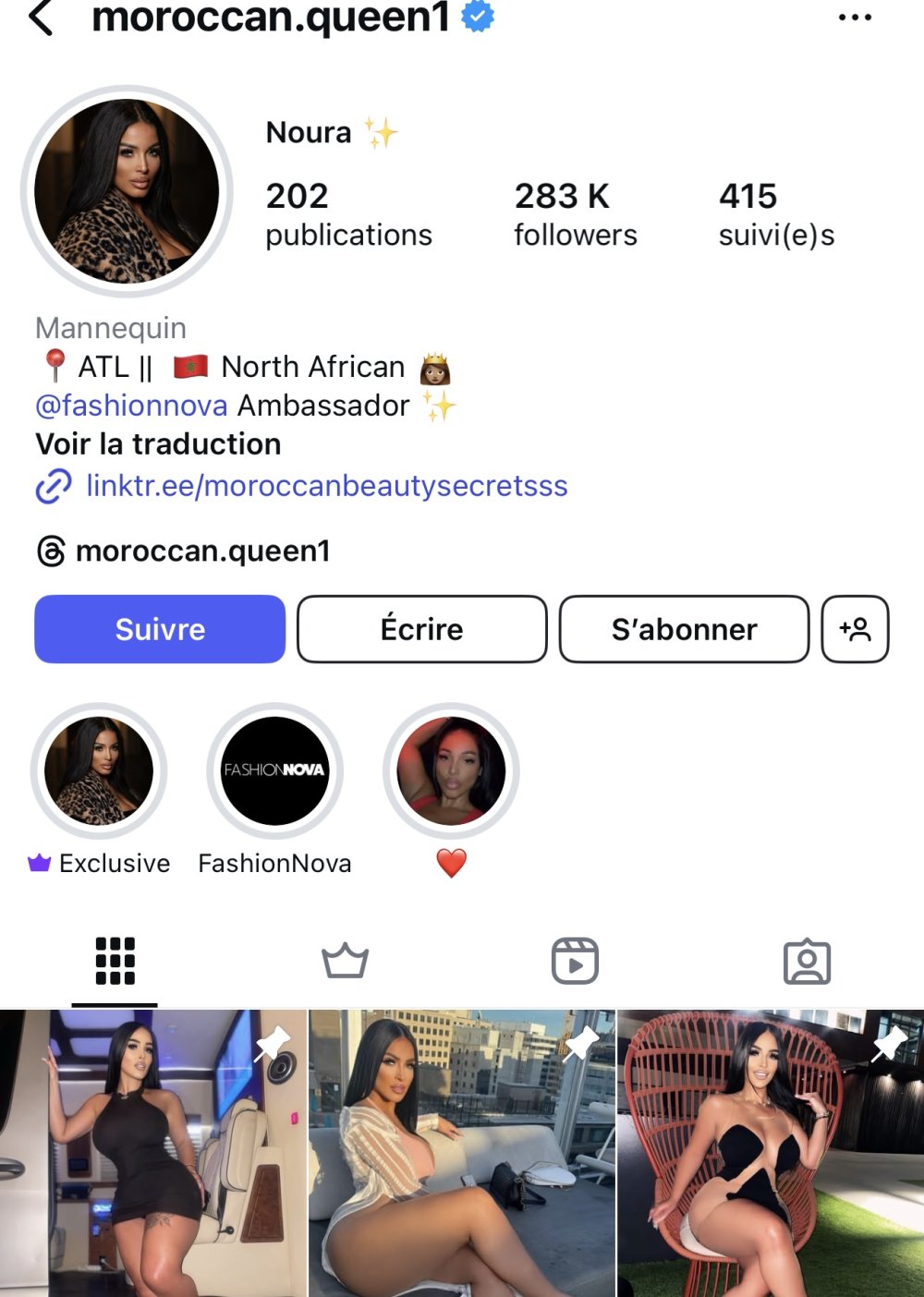Open the red heart story highlight

(451, 771)
